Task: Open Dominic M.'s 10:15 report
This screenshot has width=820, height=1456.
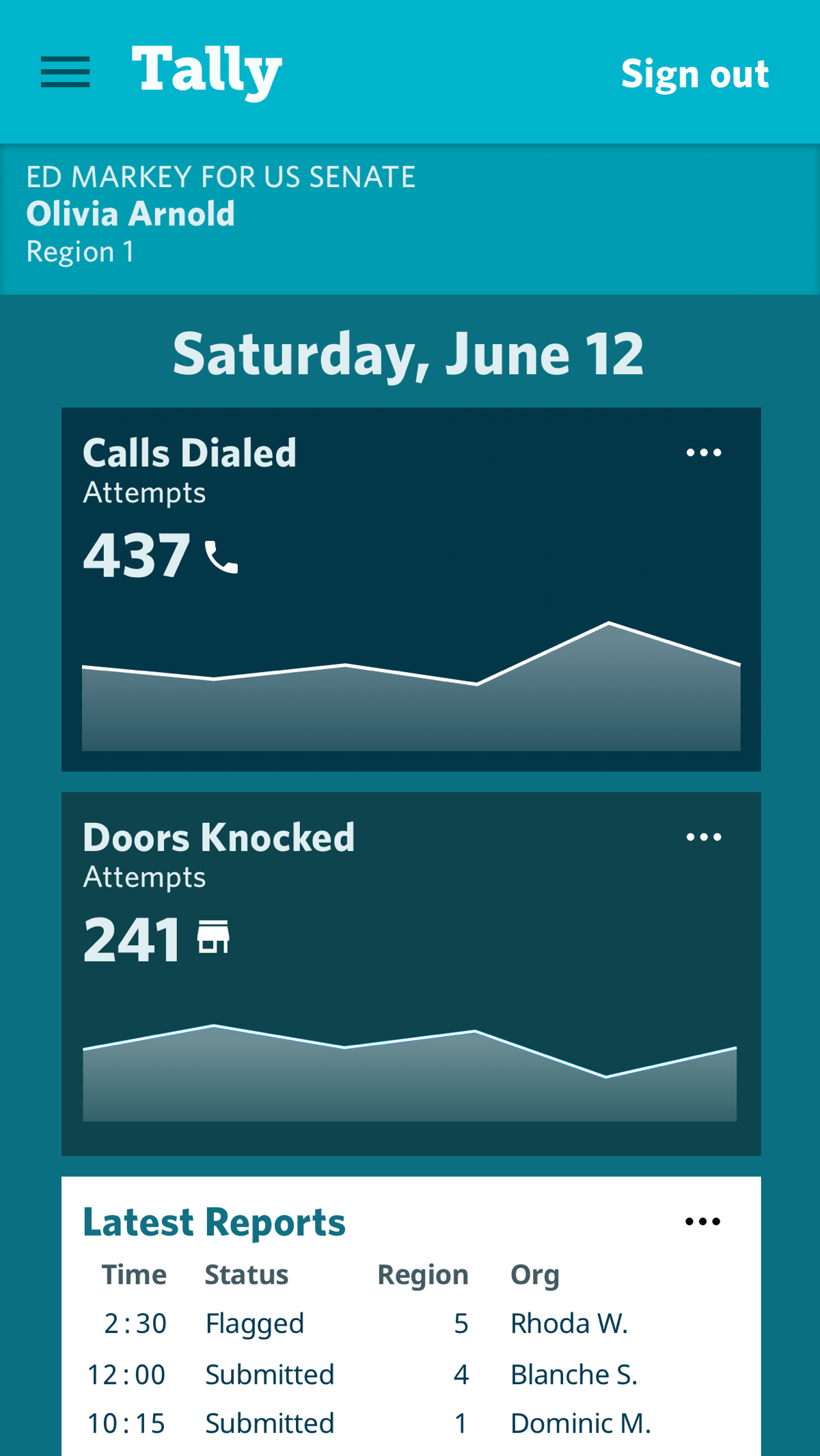Action: coord(411,1423)
